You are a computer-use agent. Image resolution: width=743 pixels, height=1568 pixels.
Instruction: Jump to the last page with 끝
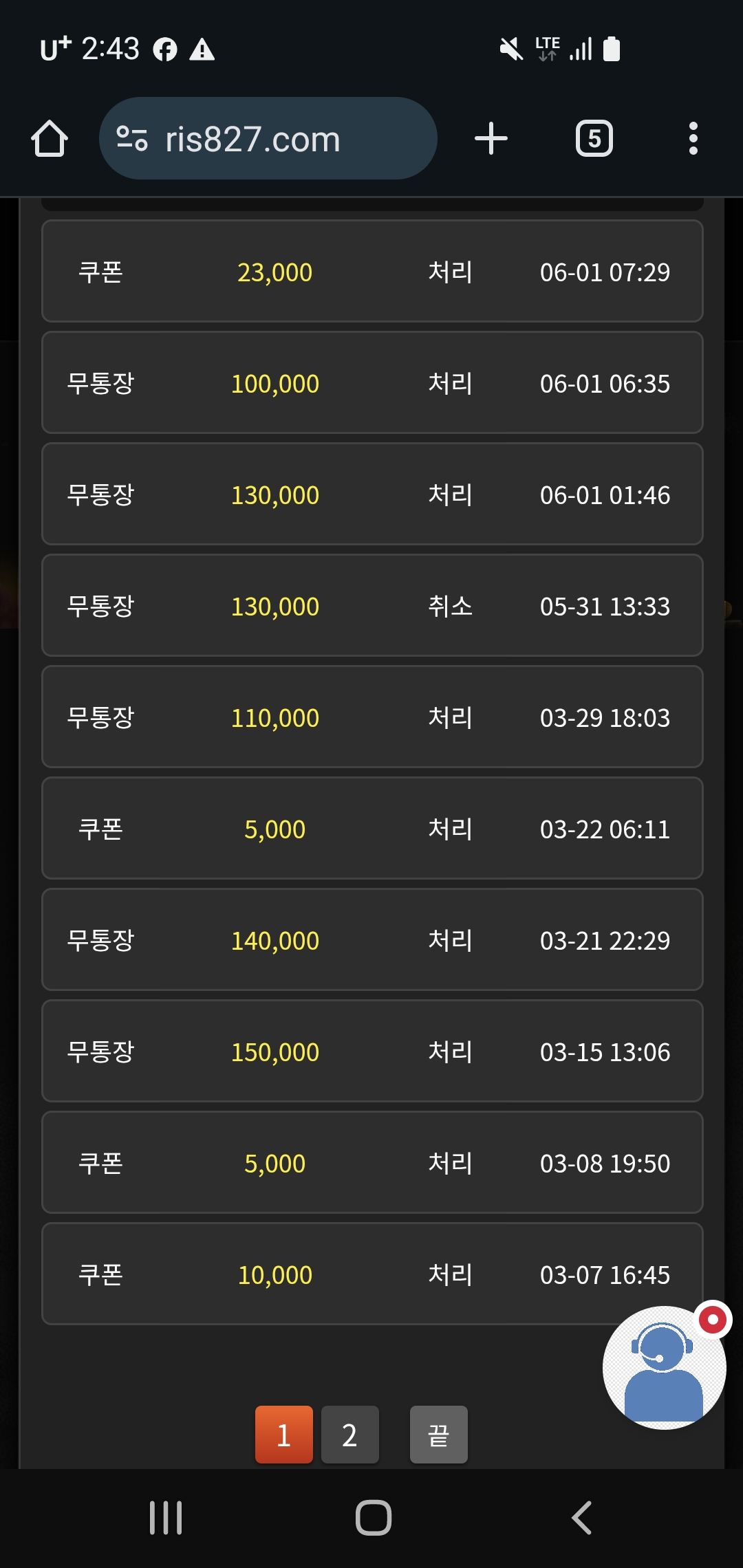[439, 1435]
